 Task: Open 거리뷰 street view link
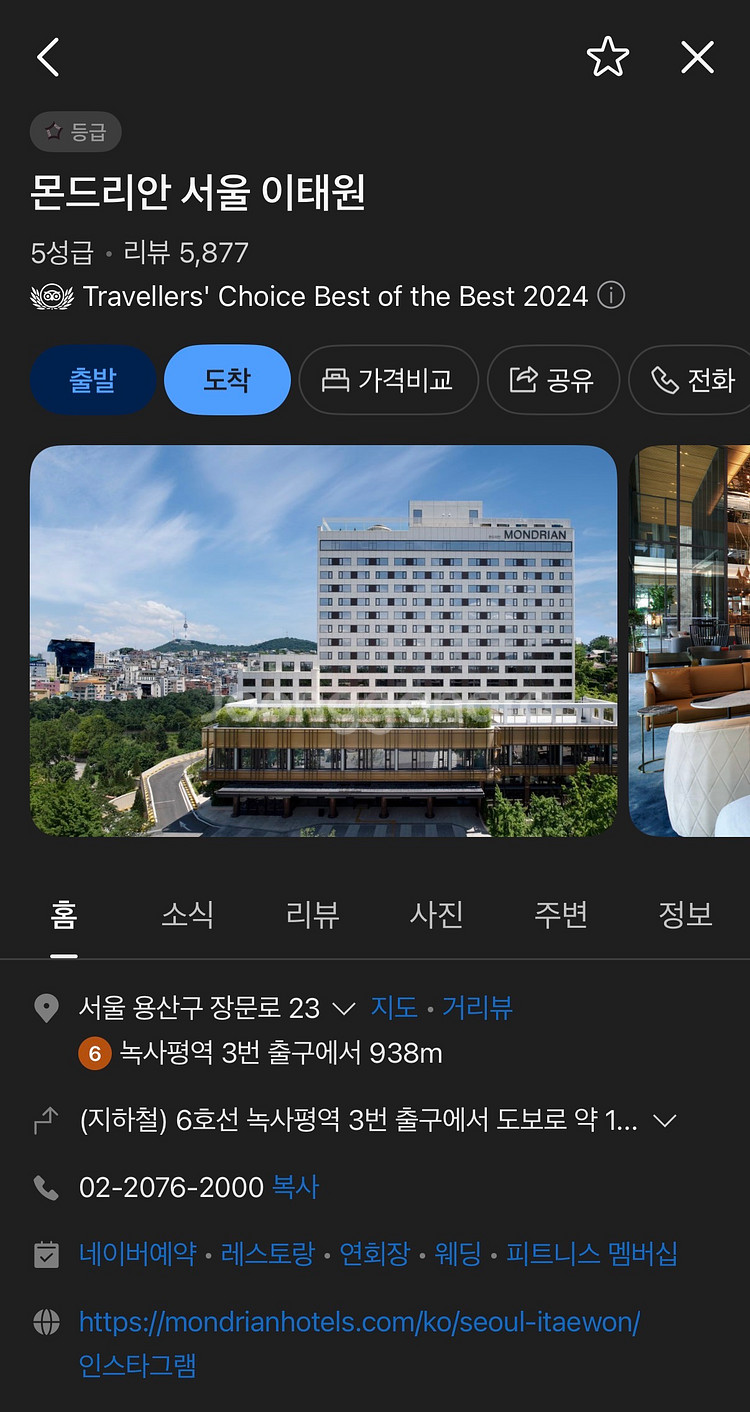click(478, 1007)
